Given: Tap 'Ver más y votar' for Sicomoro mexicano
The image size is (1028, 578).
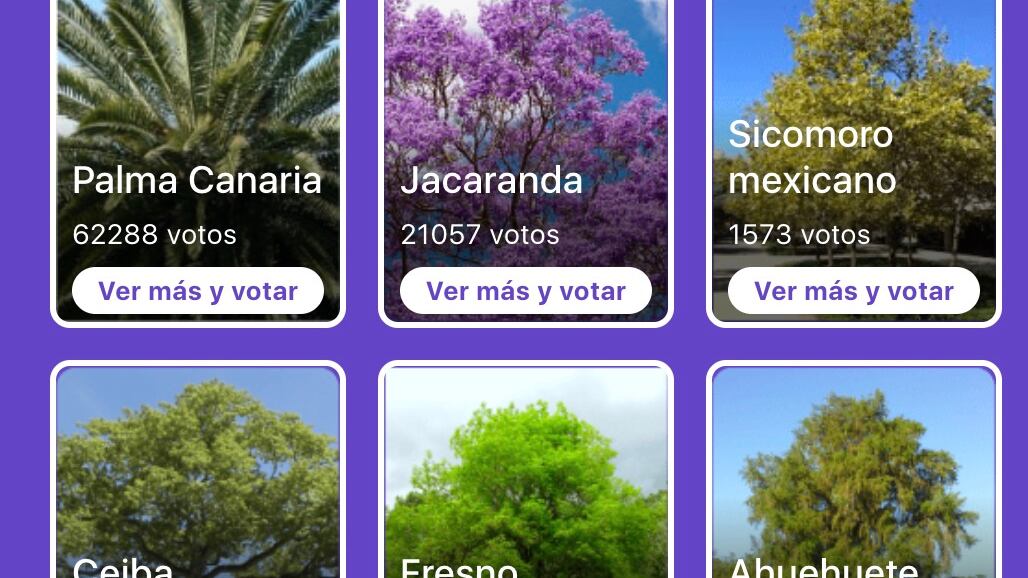Looking at the screenshot, I should point(854,291).
